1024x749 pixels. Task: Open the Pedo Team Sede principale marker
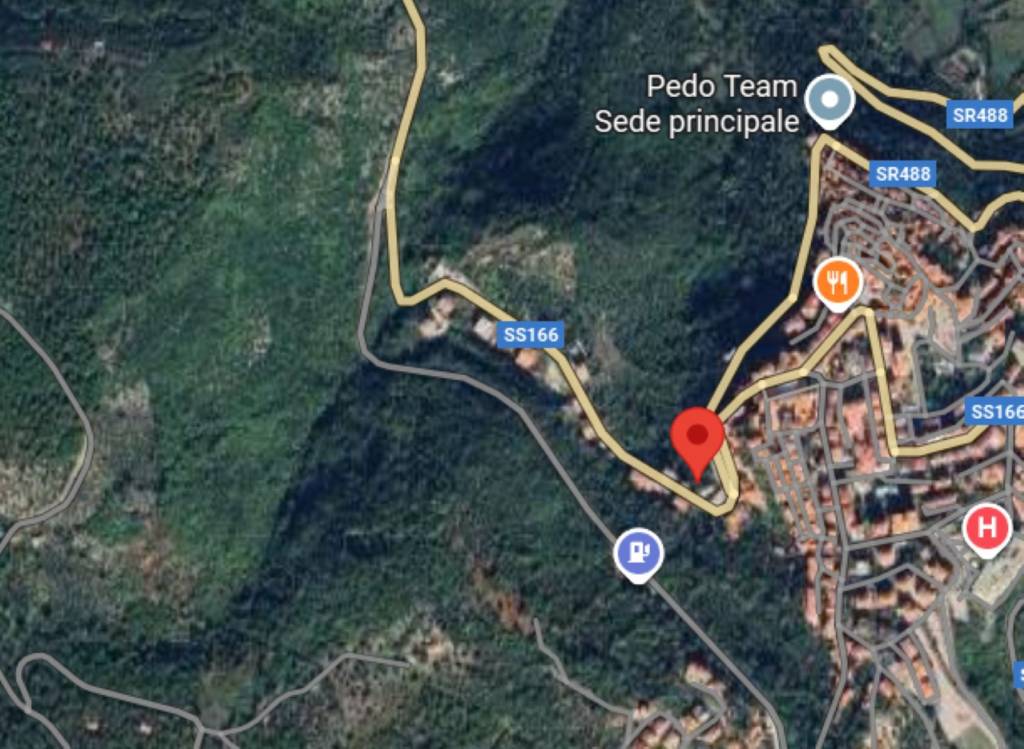point(829,101)
